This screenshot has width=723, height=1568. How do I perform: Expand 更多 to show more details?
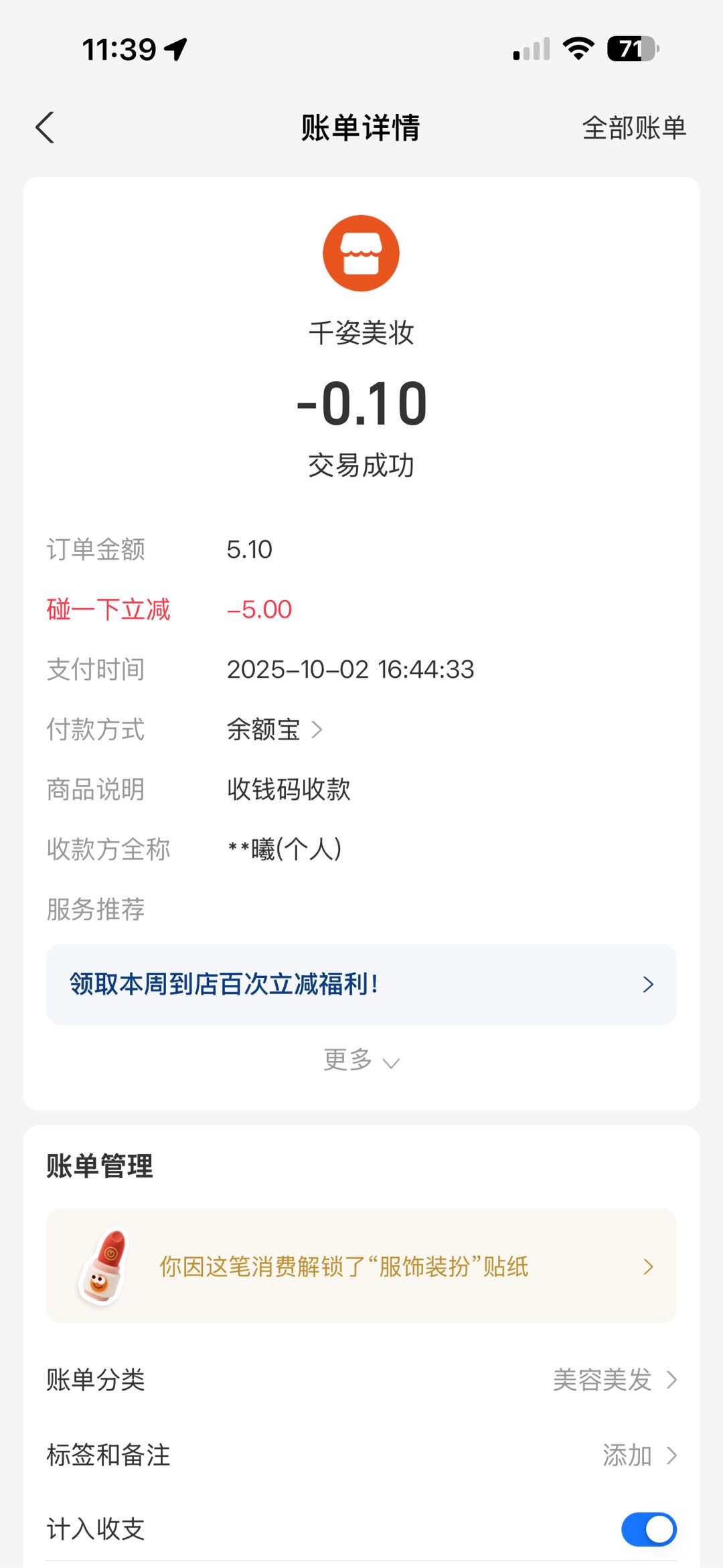(361, 1060)
